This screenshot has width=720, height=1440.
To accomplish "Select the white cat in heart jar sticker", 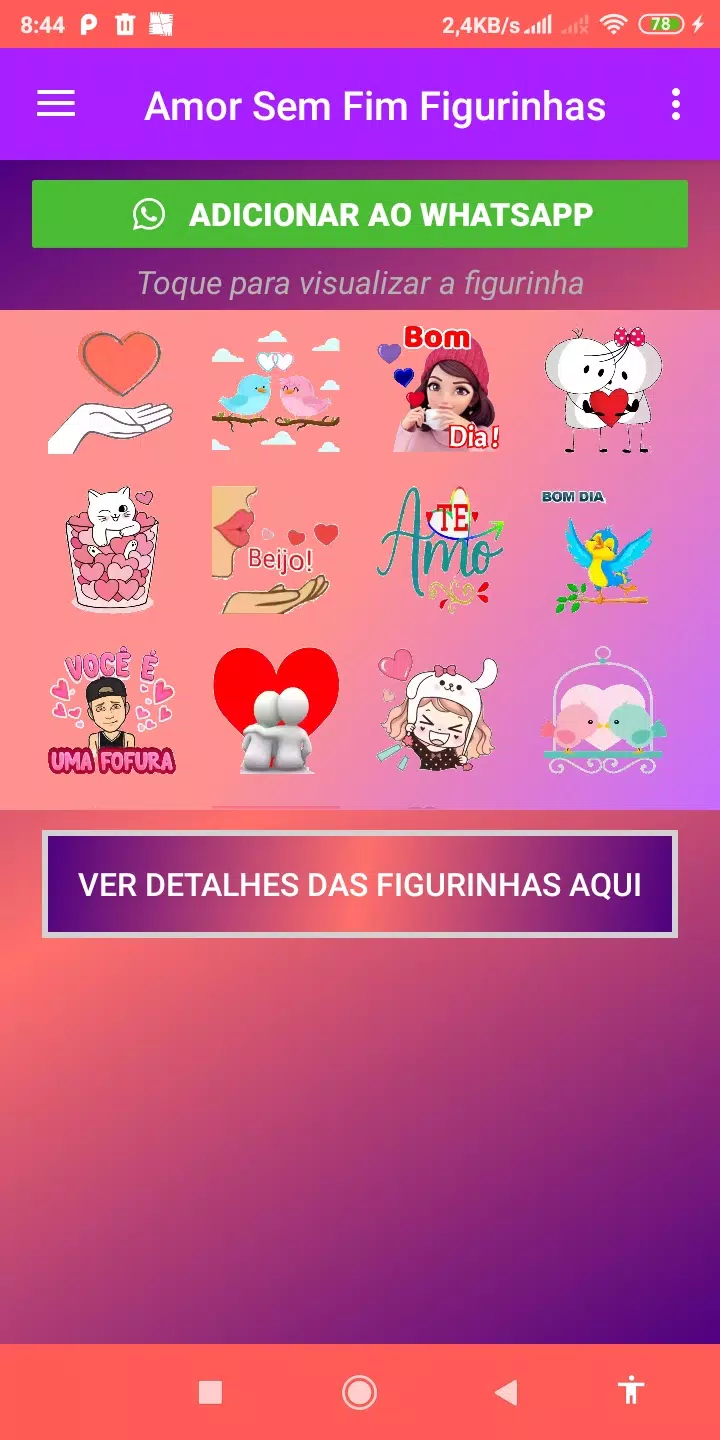I will point(110,550).
